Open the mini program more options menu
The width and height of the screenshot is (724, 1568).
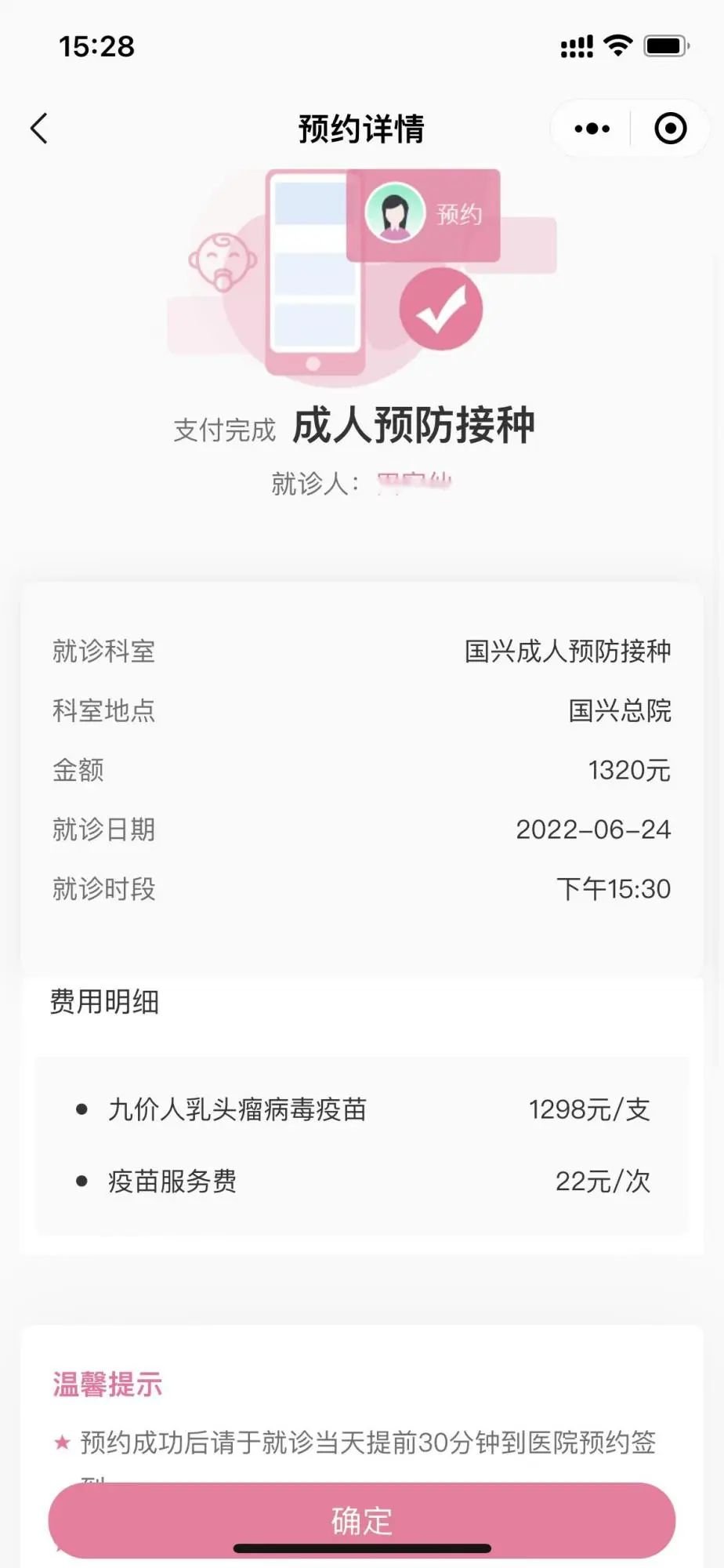click(592, 129)
